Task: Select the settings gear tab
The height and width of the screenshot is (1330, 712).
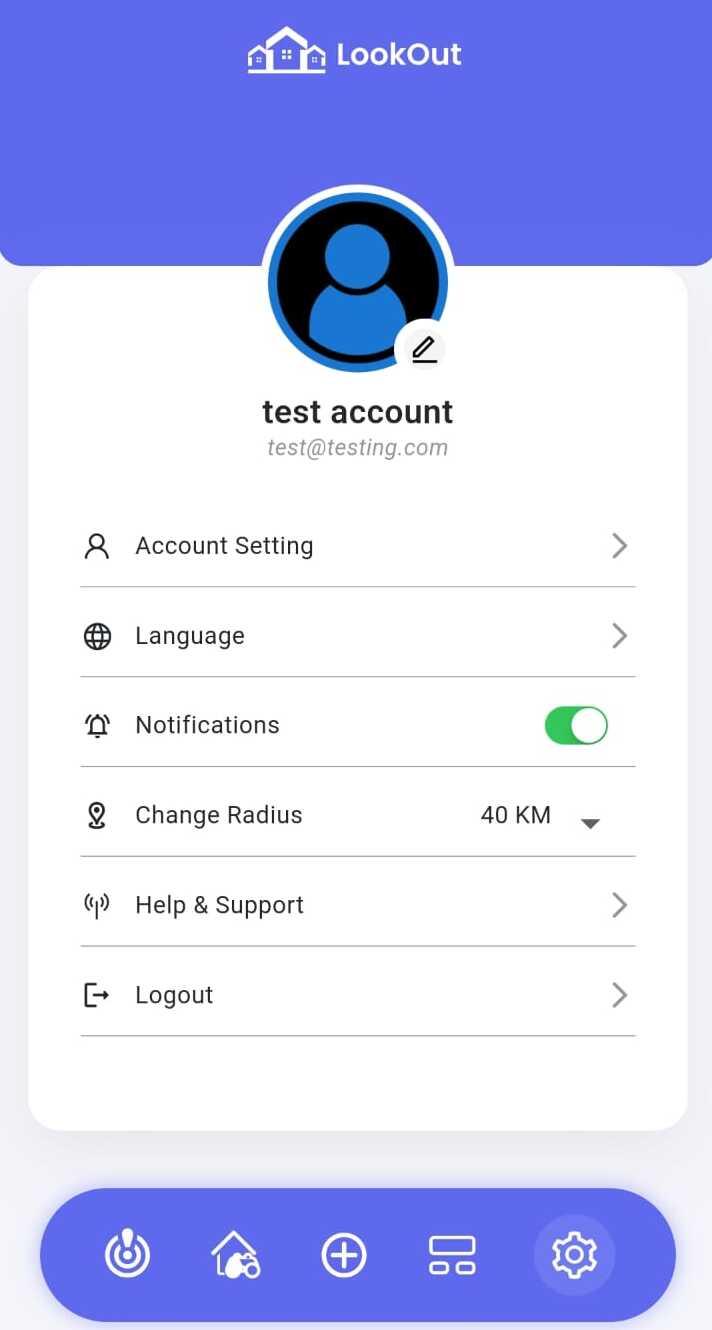Action: click(574, 1255)
